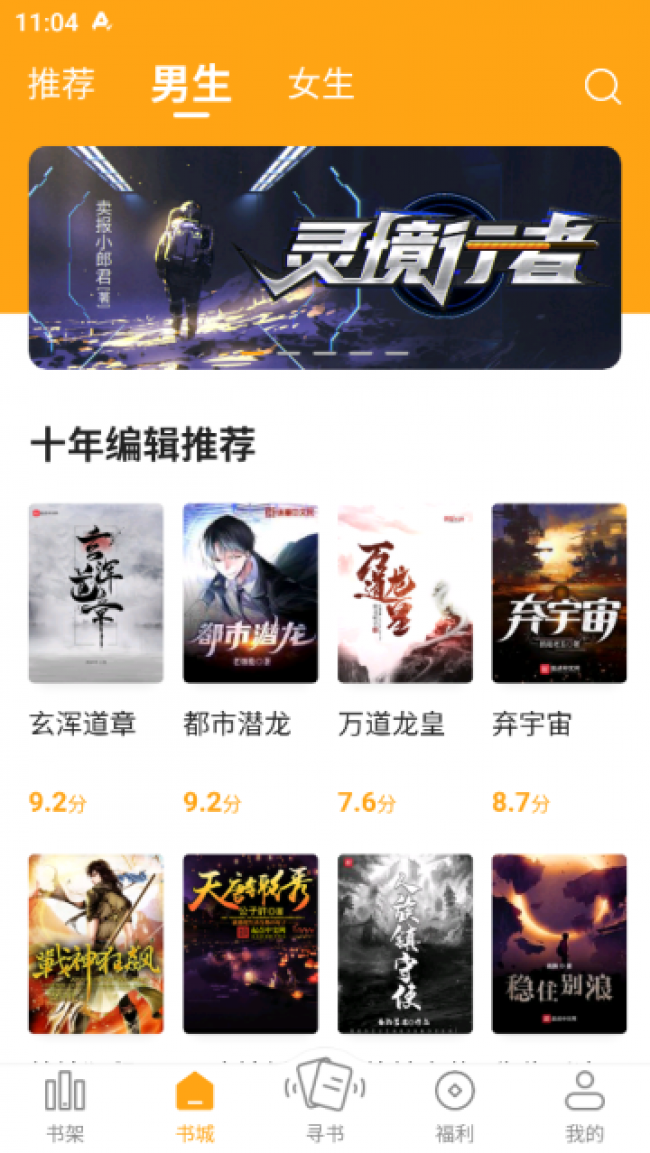This screenshot has width=650, height=1153.
Task: Go to the 福利 tab
Action: pos(454,1107)
